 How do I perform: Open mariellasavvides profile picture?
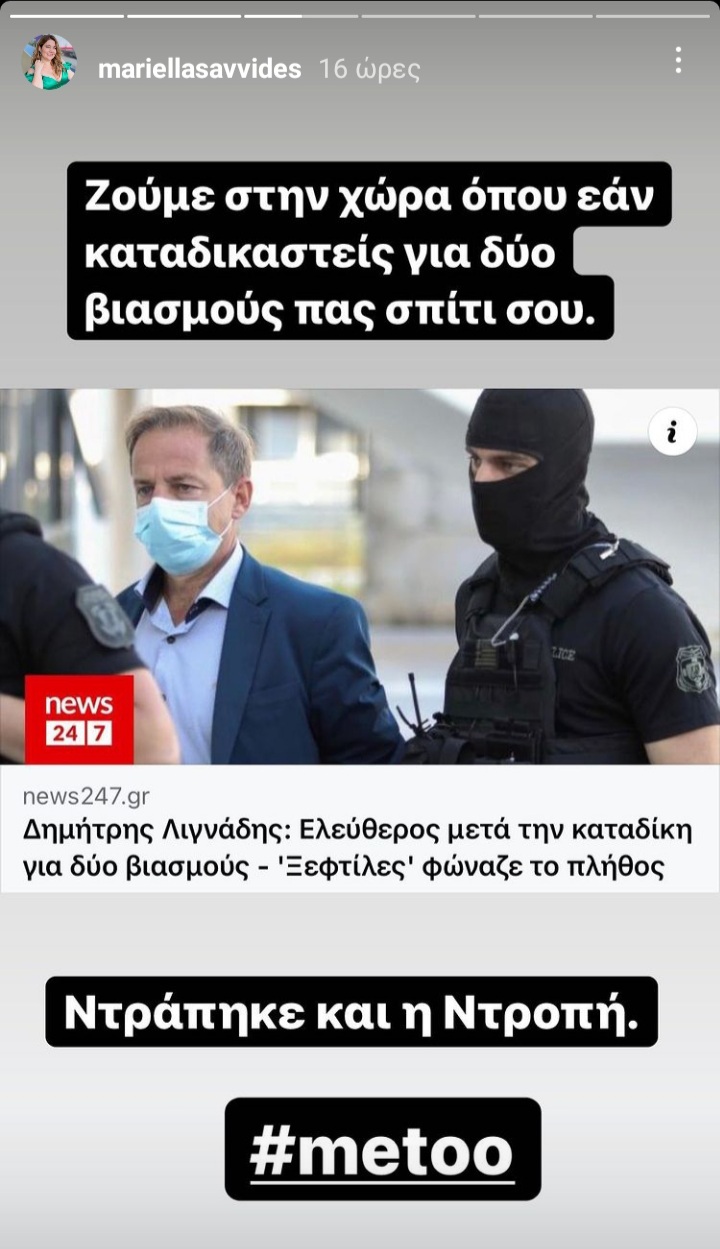[x=48, y=62]
